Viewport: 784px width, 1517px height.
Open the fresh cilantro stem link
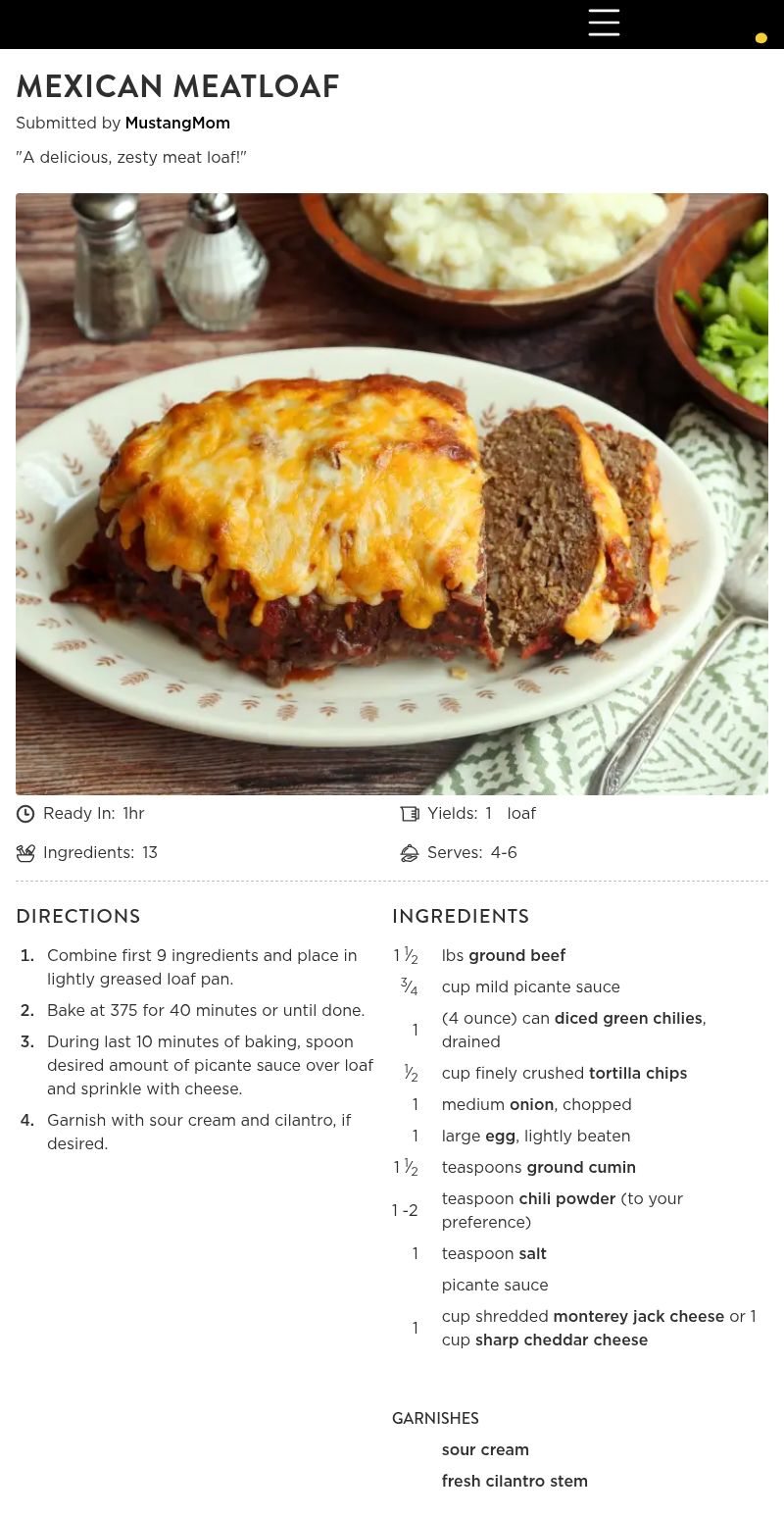click(514, 1482)
